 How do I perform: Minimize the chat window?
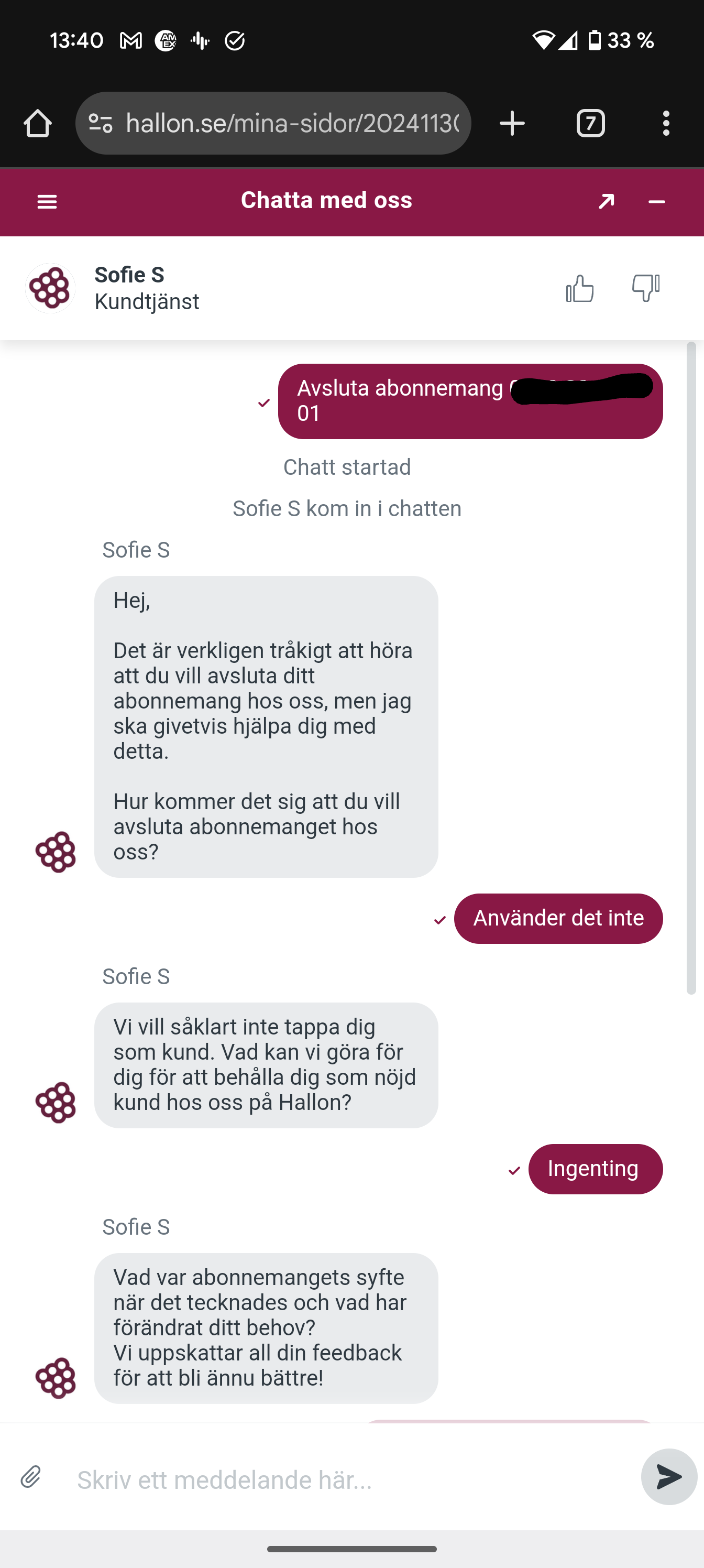point(656,201)
